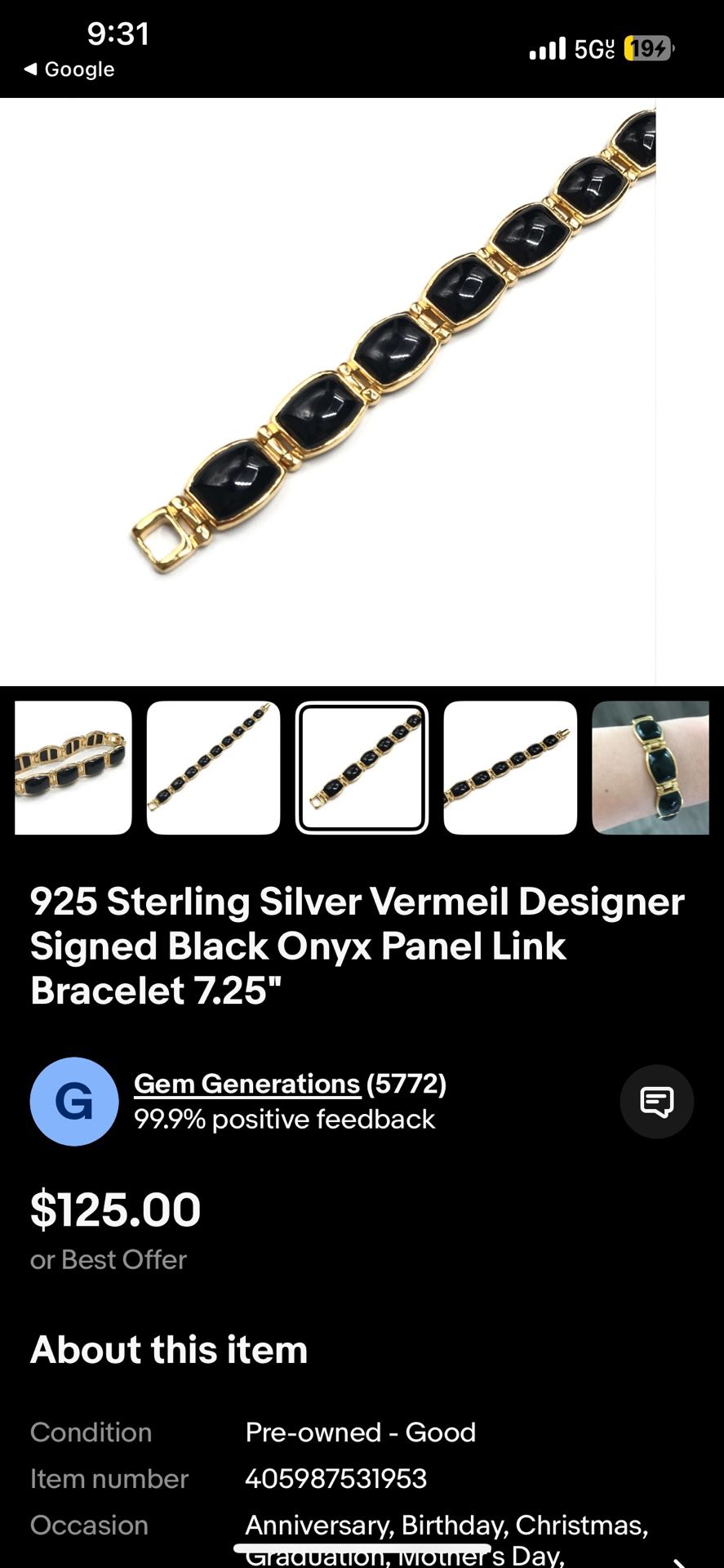
Task: Tap the 99.9% positive feedback text
Action: pyautogui.click(x=284, y=1119)
